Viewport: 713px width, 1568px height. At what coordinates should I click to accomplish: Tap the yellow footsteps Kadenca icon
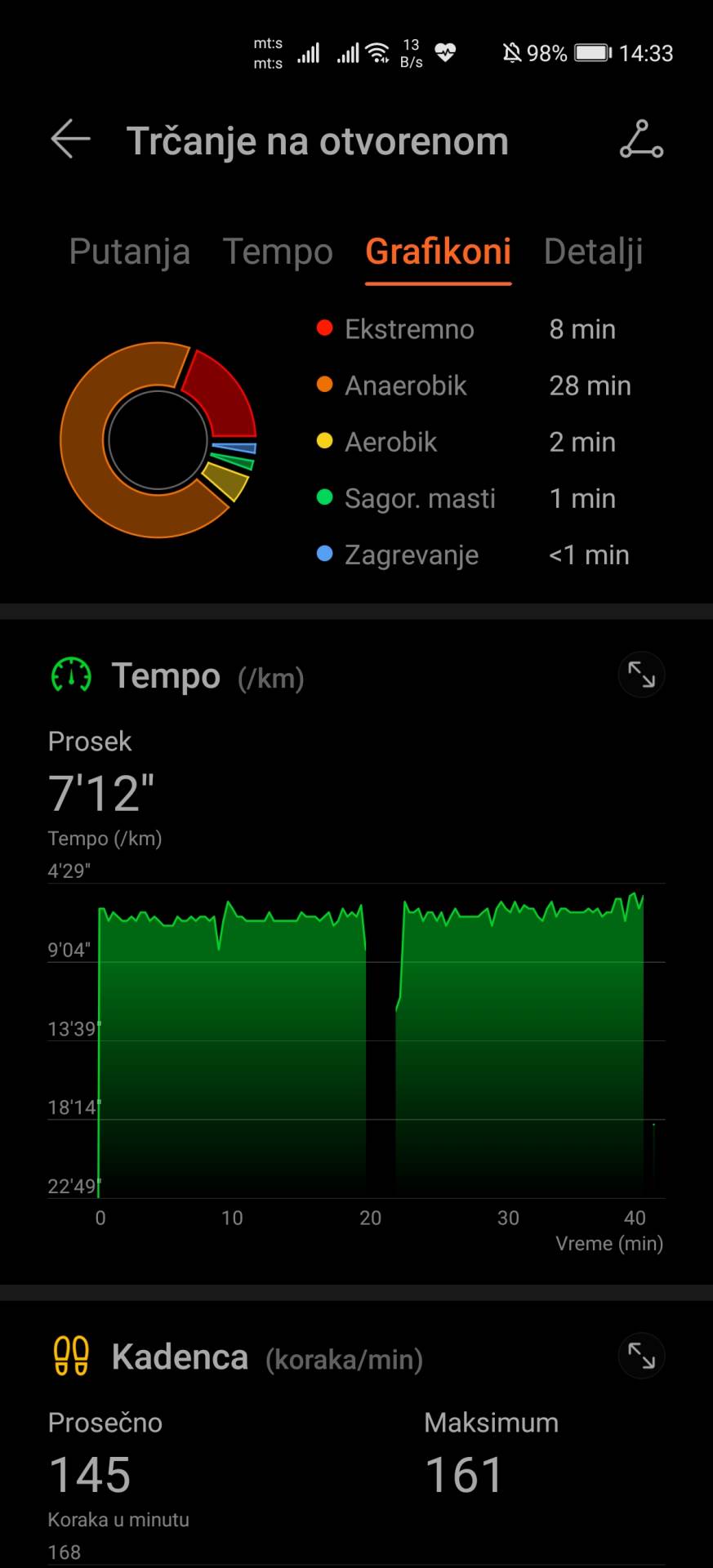tap(71, 1356)
